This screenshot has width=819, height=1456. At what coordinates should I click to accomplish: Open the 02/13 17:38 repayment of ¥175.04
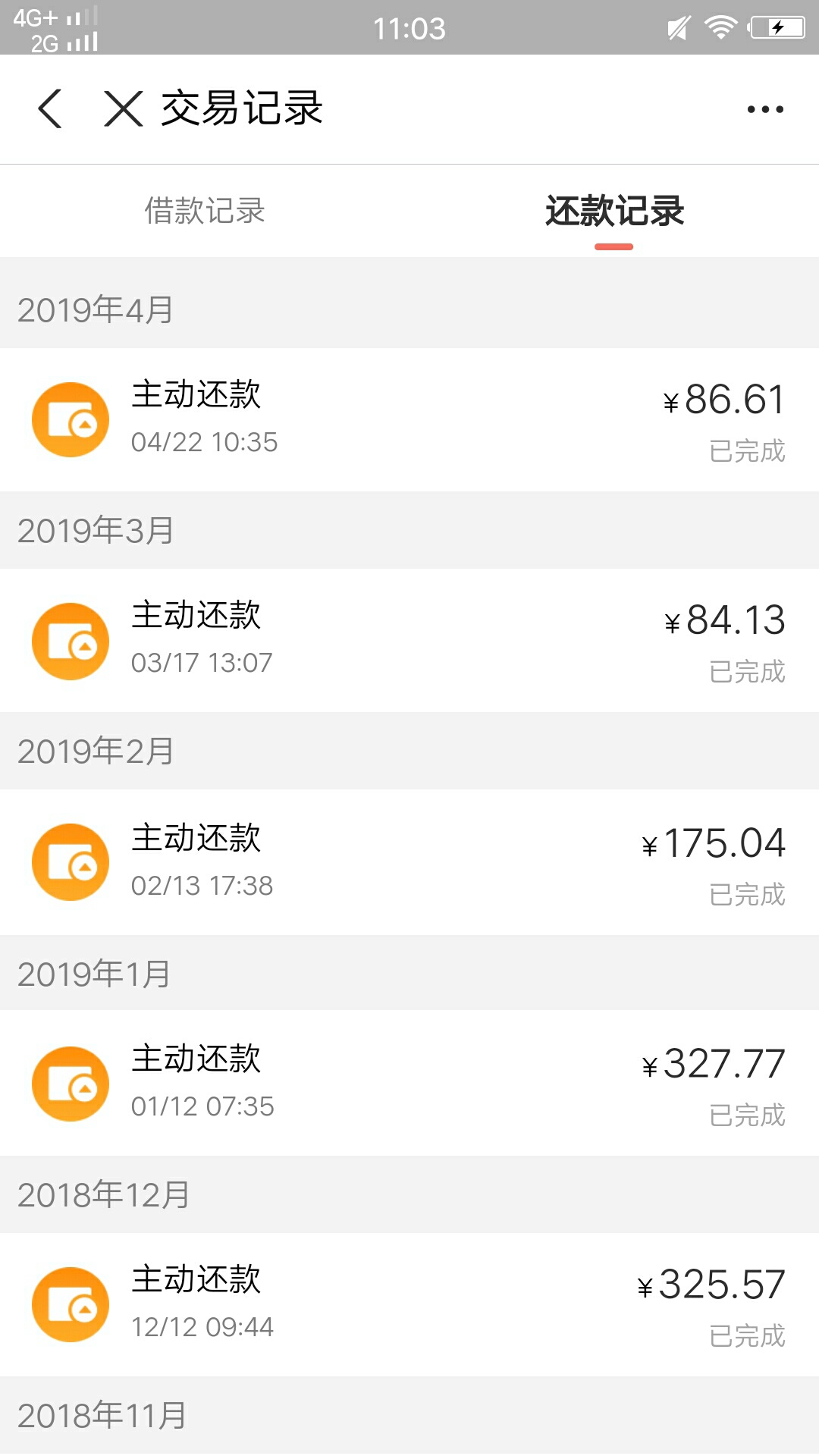click(409, 862)
